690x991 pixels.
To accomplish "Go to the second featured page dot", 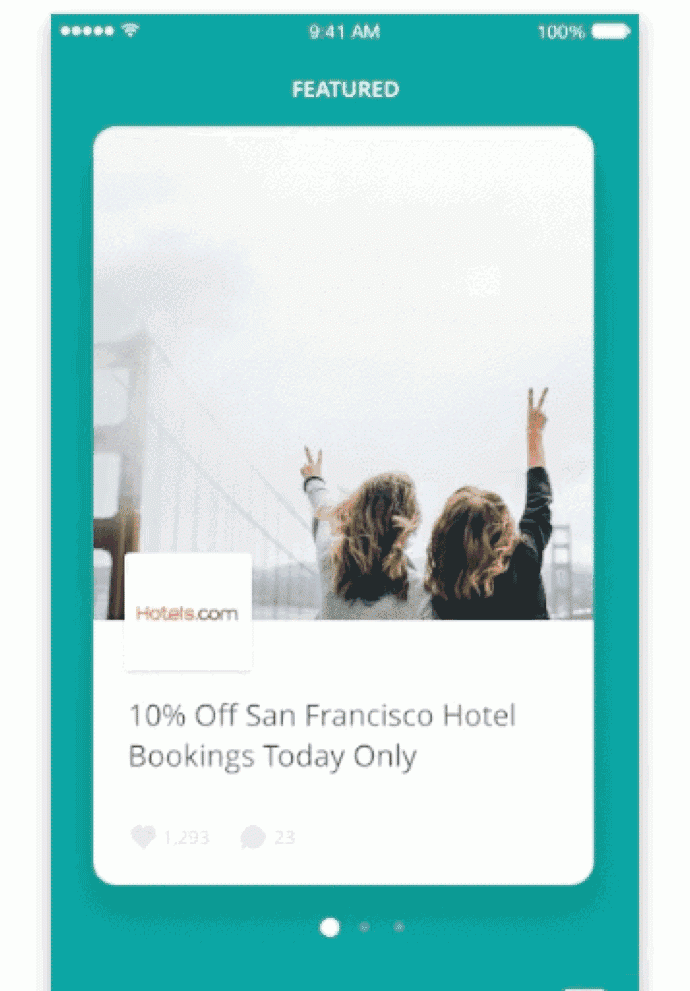I will pos(364,927).
